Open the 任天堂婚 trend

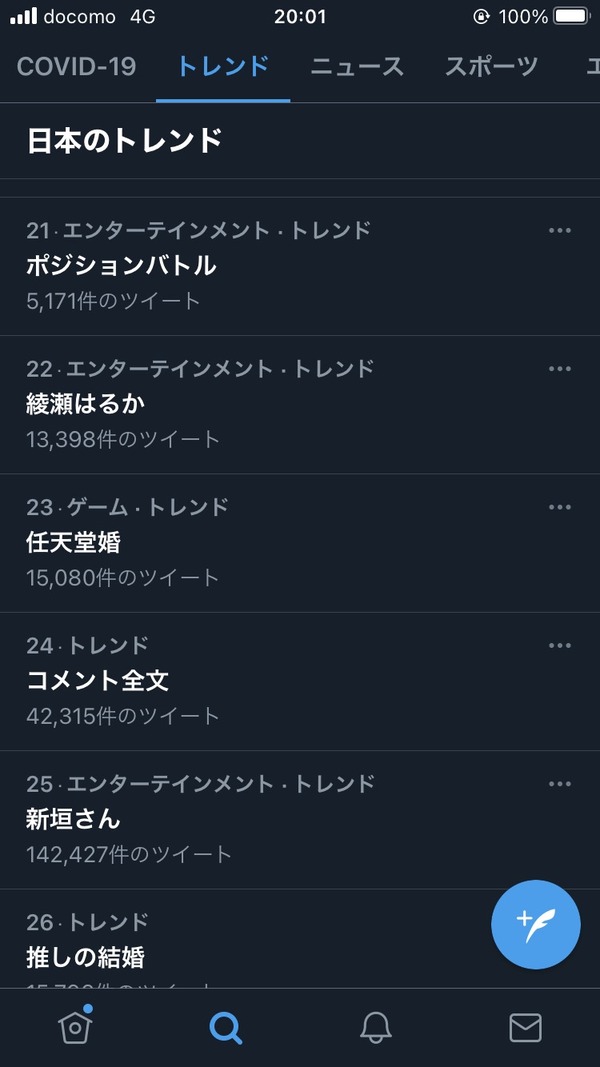click(x=300, y=543)
